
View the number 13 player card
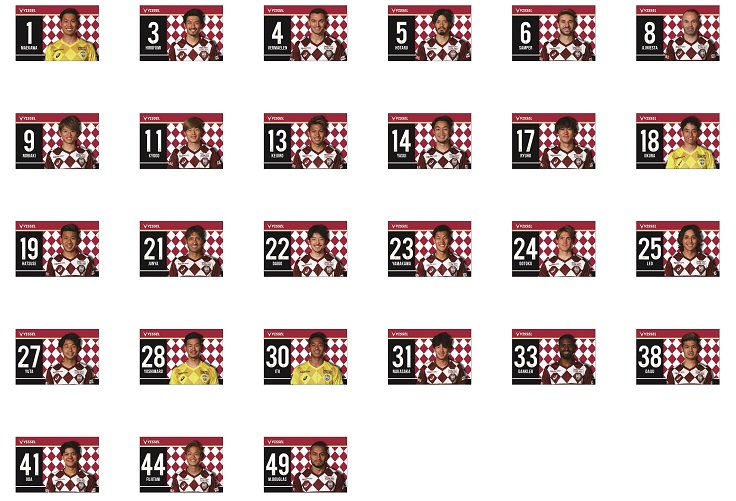(305, 141)
